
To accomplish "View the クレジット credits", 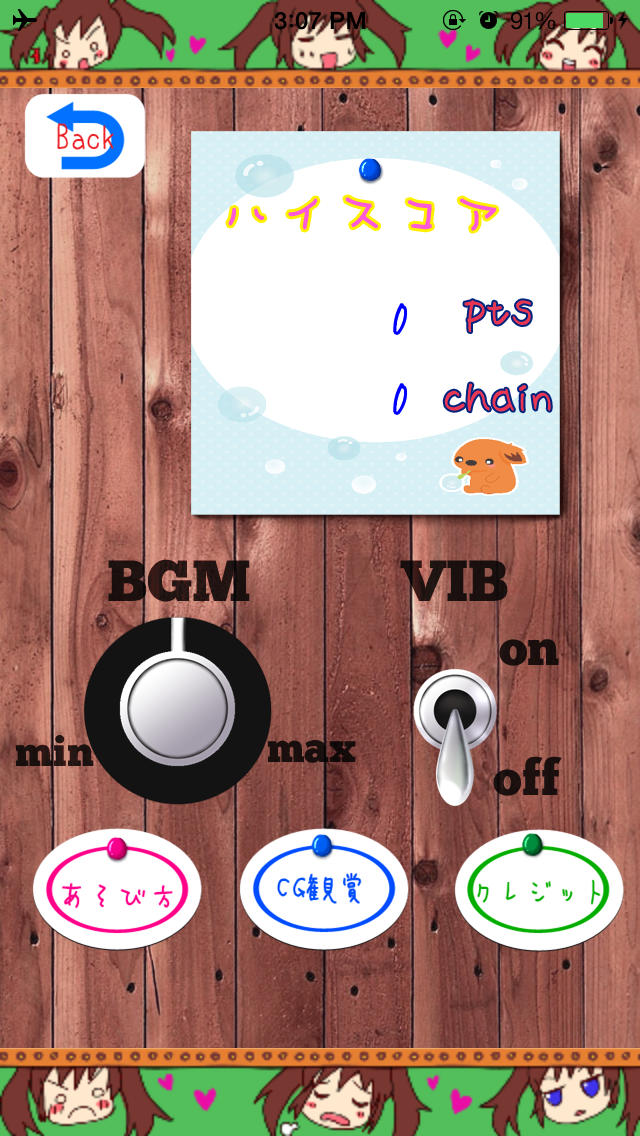I will point(539,890).
